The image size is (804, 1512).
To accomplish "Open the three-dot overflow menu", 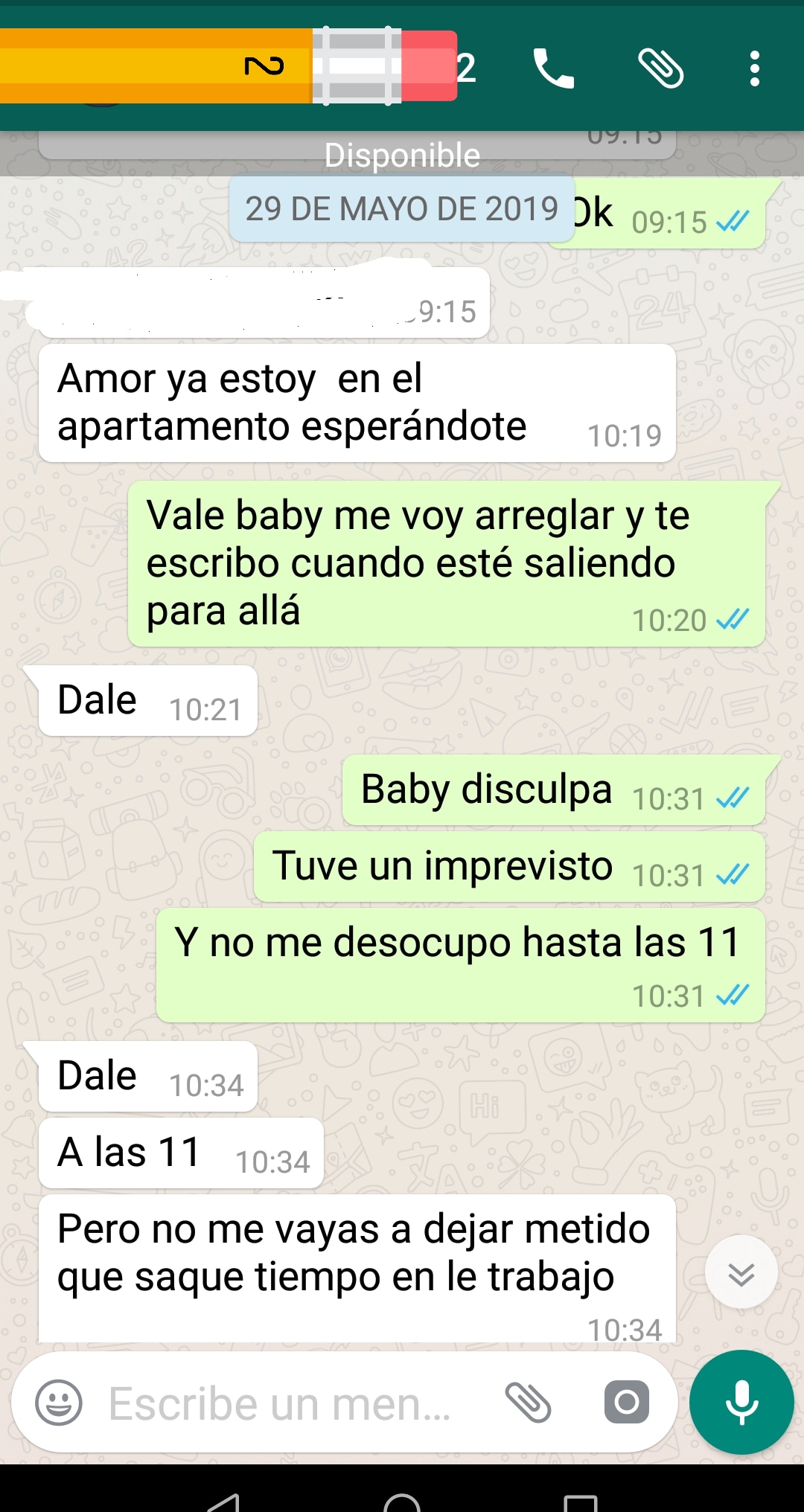I will 754,68.
